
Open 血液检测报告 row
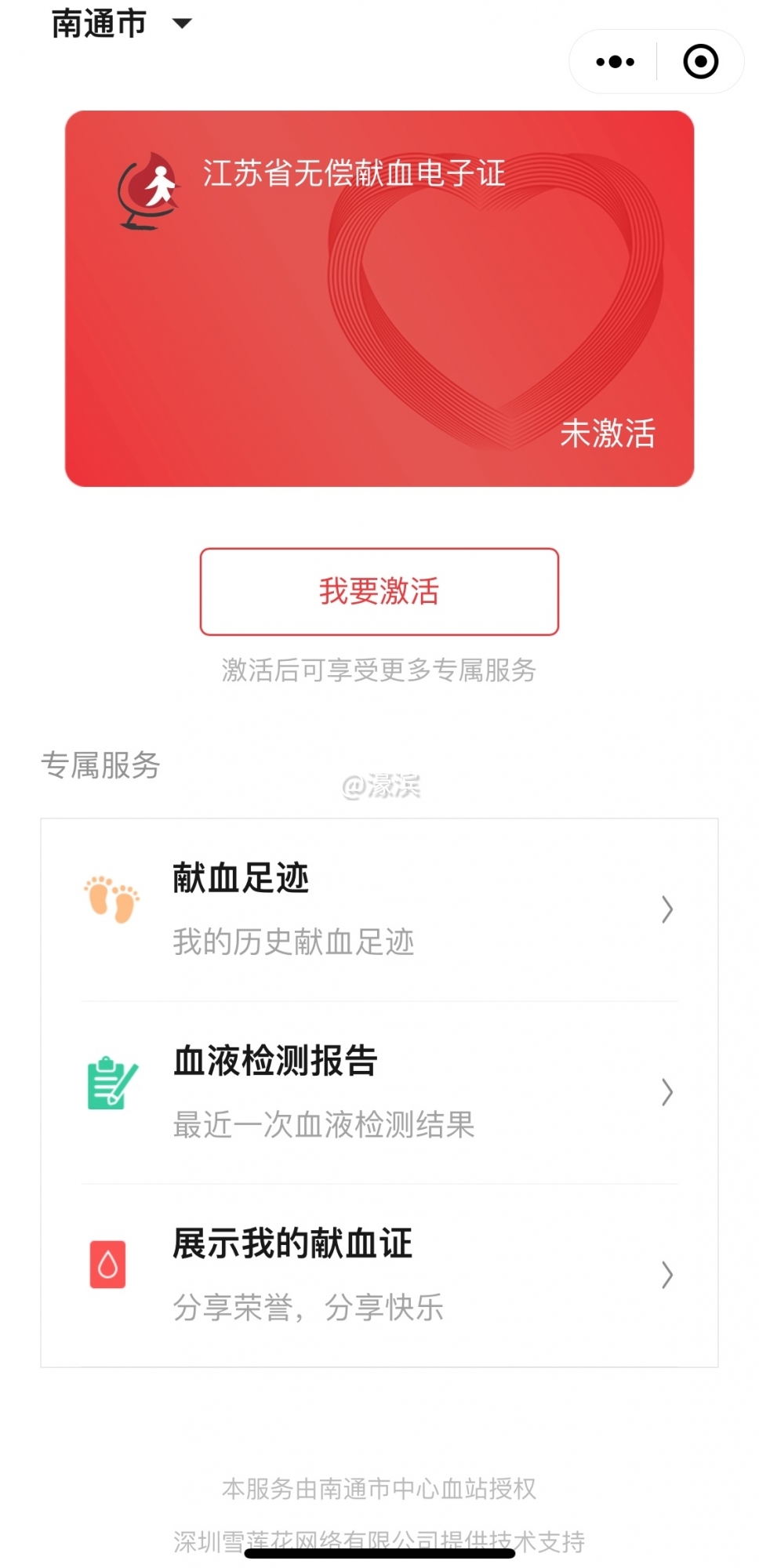coord(379,1092)
